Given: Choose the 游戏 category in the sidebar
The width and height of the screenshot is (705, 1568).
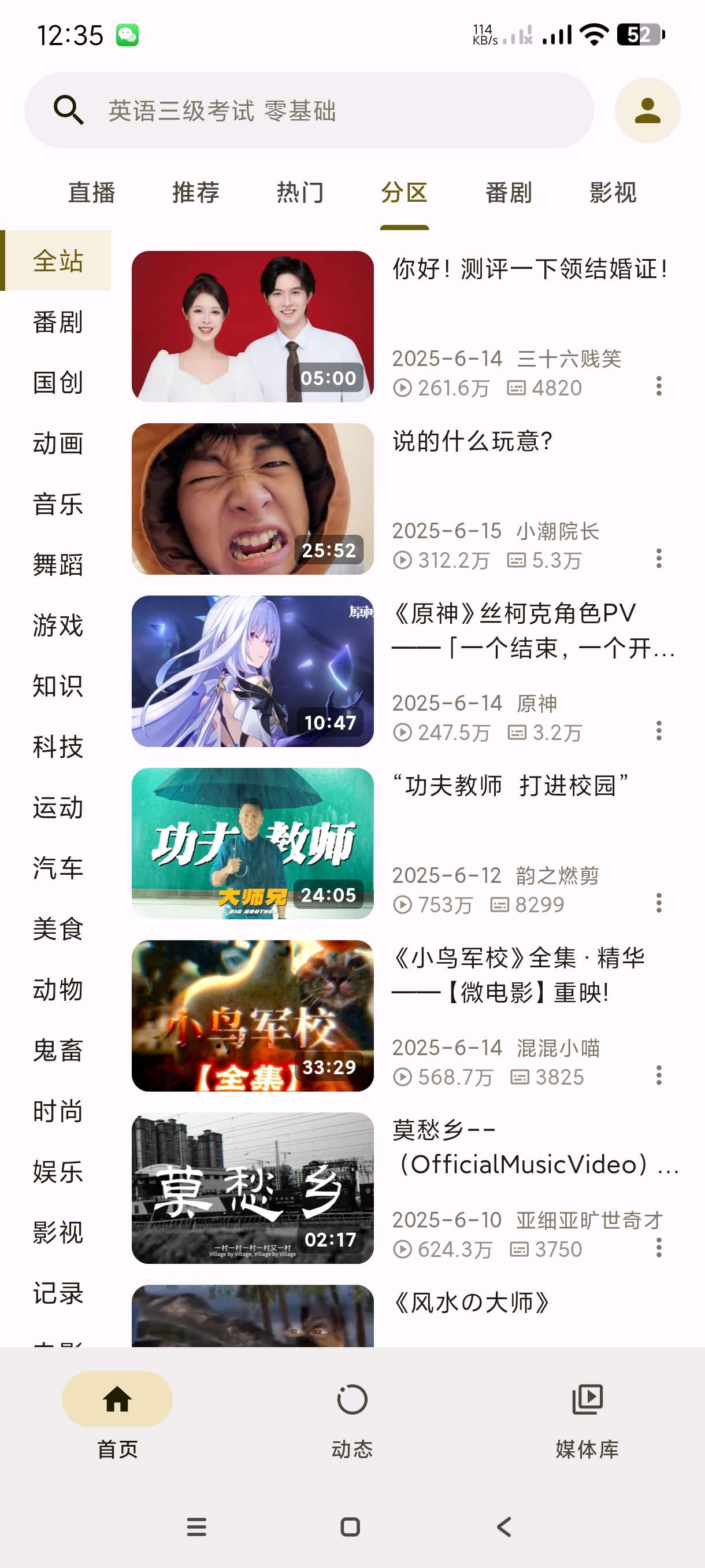Looking at the screenshot, I should click(x=58, y=626).
